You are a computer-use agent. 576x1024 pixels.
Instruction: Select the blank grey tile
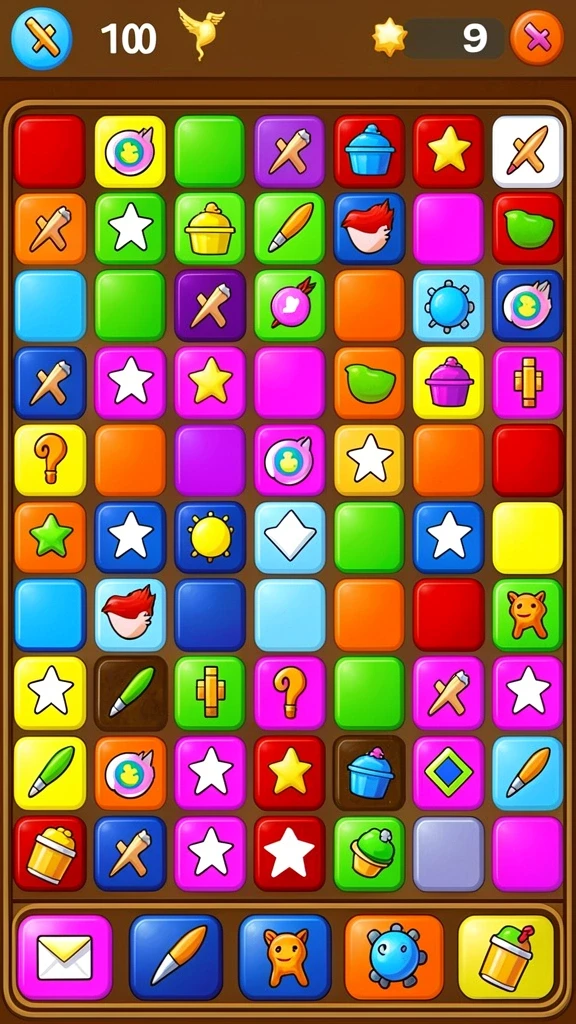448,854
